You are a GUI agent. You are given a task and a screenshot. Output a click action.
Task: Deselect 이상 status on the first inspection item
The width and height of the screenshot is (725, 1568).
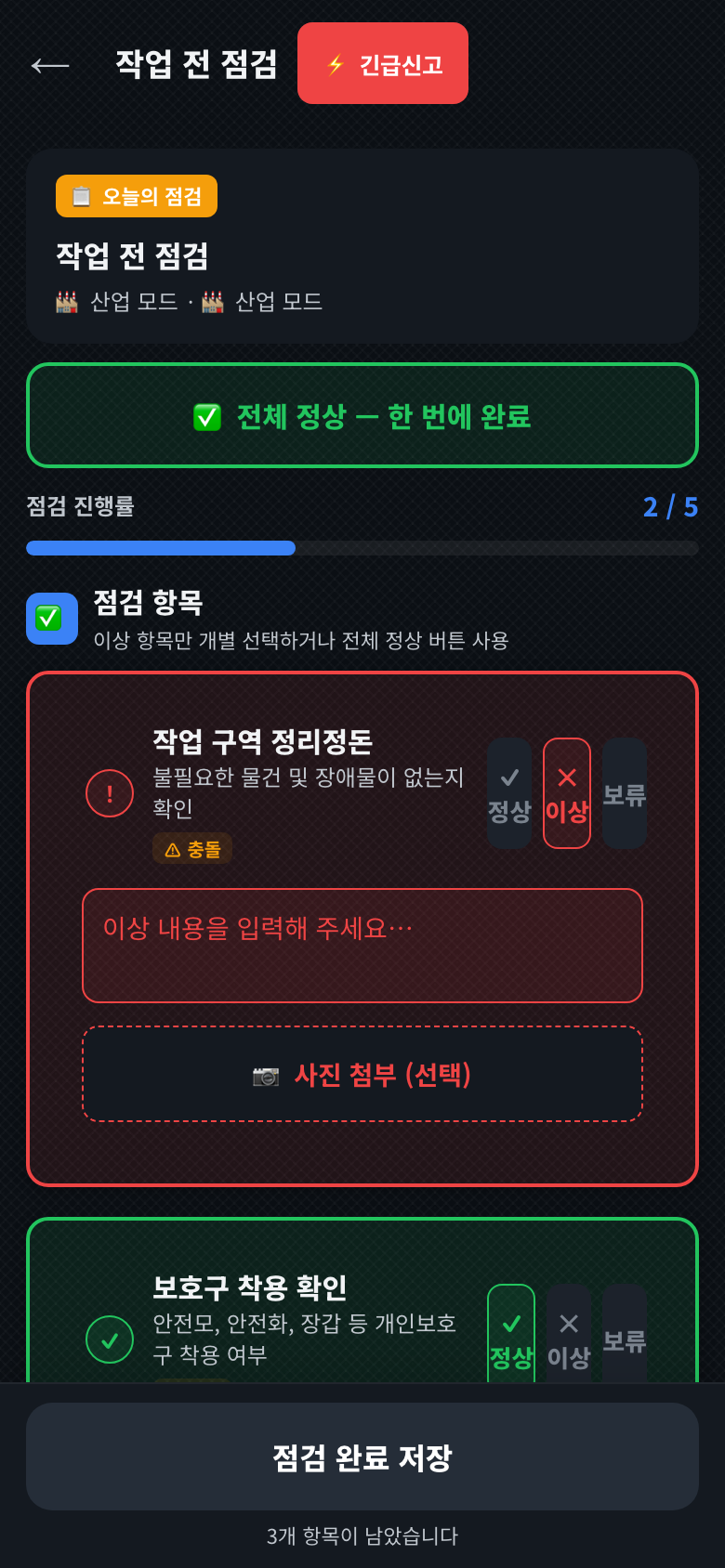567,794
